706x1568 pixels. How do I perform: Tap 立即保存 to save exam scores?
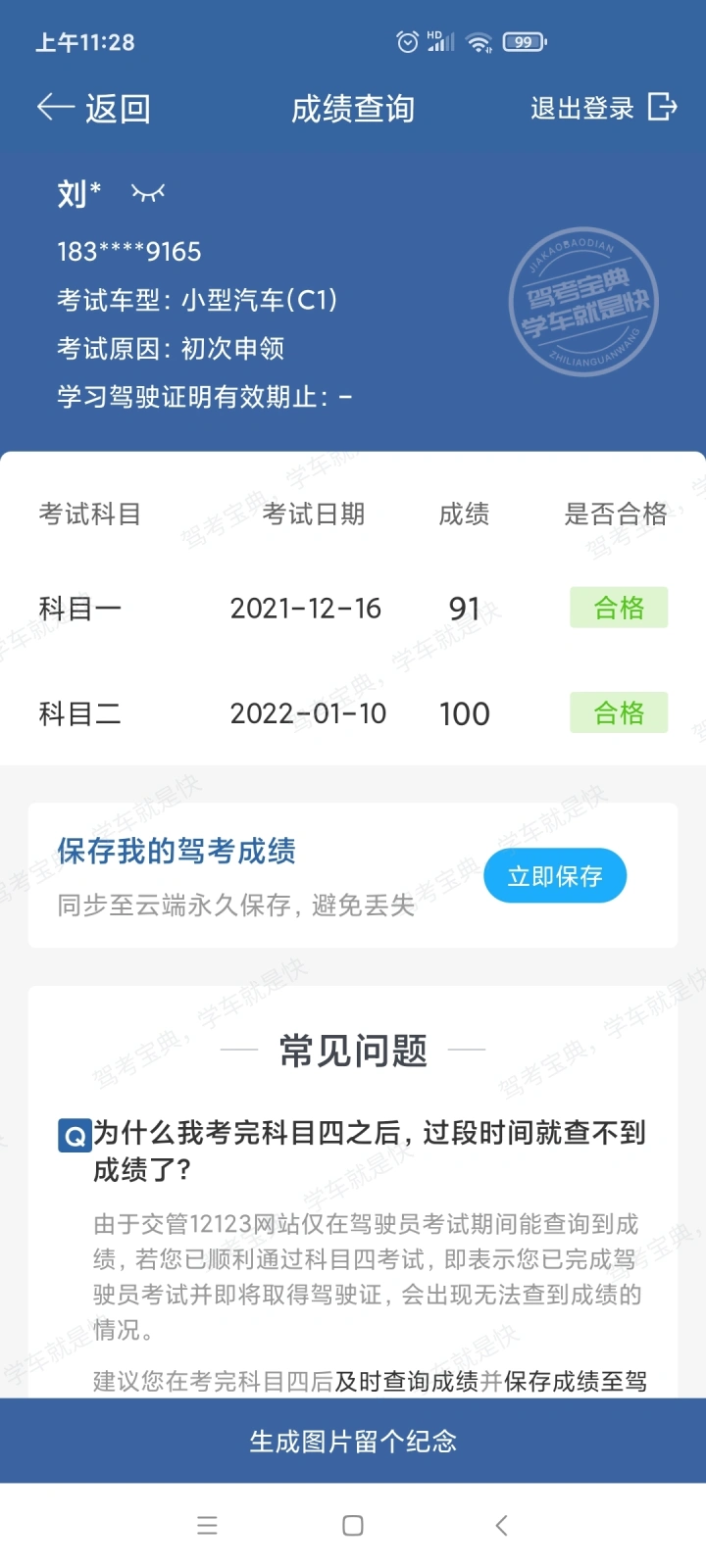555,876
